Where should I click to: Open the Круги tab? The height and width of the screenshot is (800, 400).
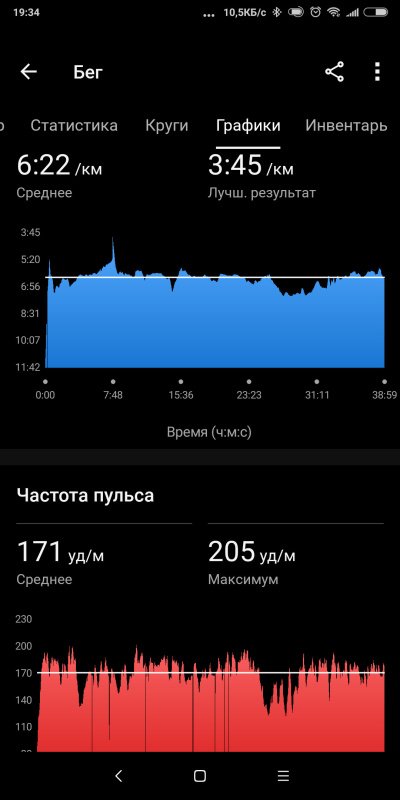coord(167,126)
